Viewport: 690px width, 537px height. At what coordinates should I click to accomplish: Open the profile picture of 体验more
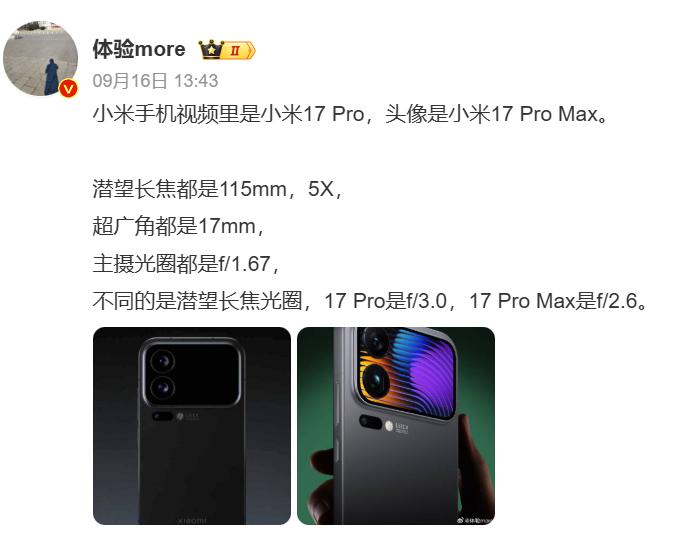(41, 56)
